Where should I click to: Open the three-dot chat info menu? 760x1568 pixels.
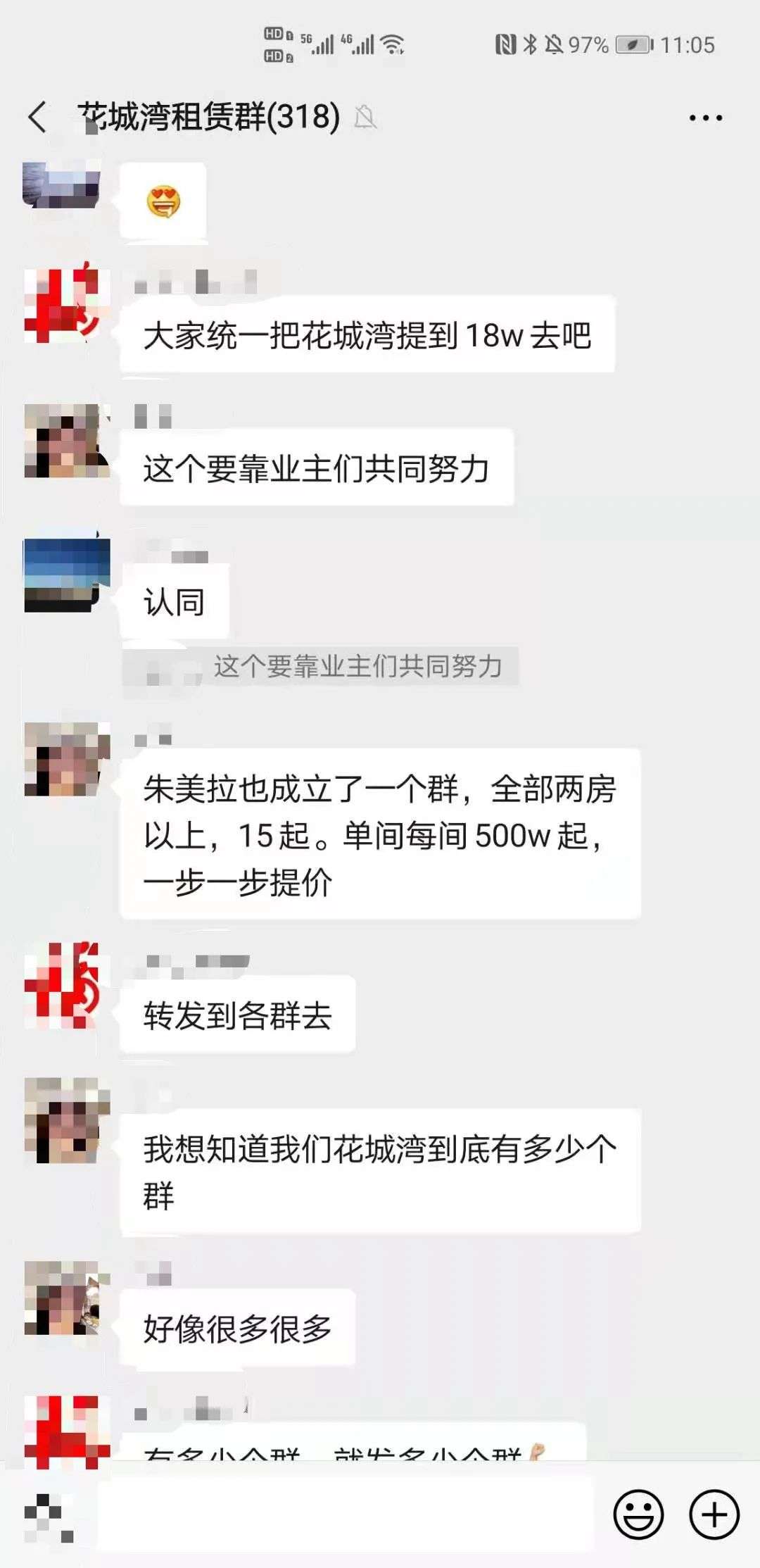click(705, 118)
